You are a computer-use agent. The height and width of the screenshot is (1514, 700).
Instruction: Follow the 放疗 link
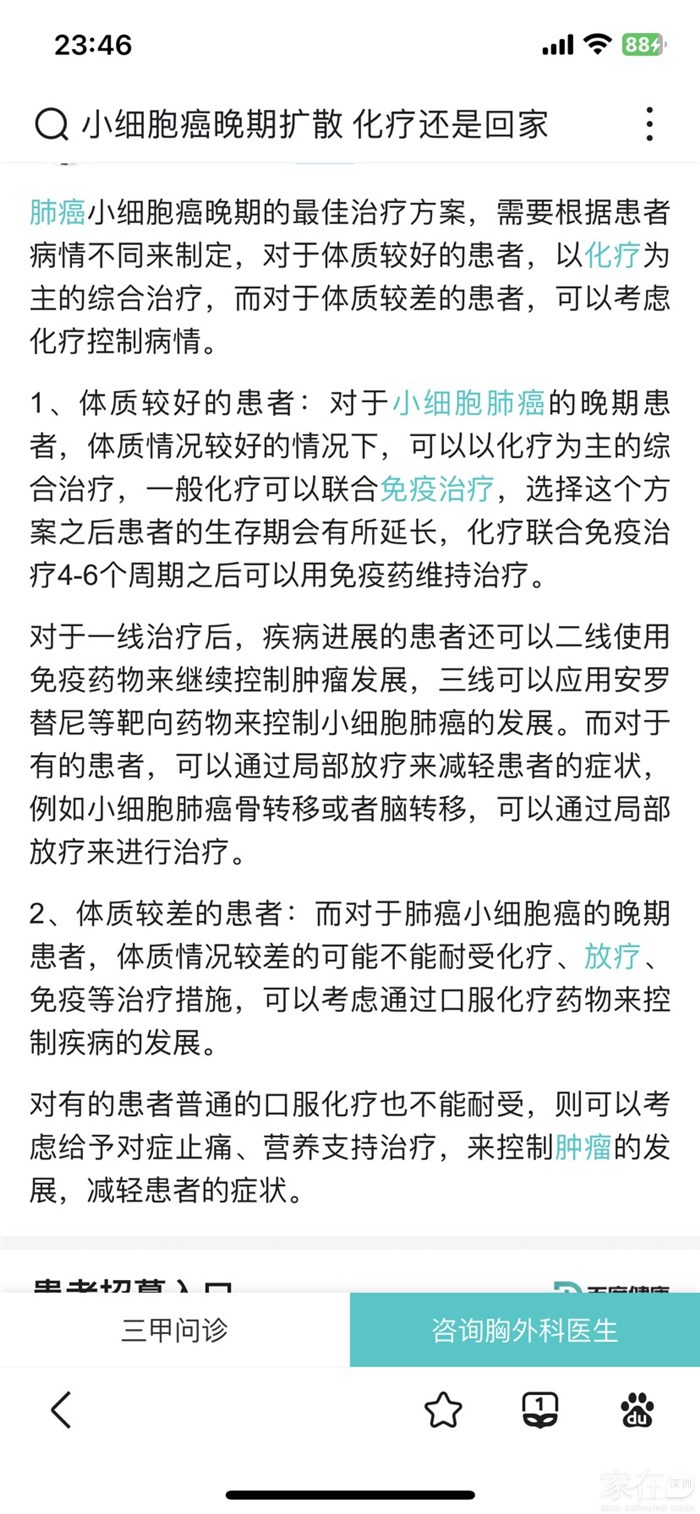click(x=612, y=957)
